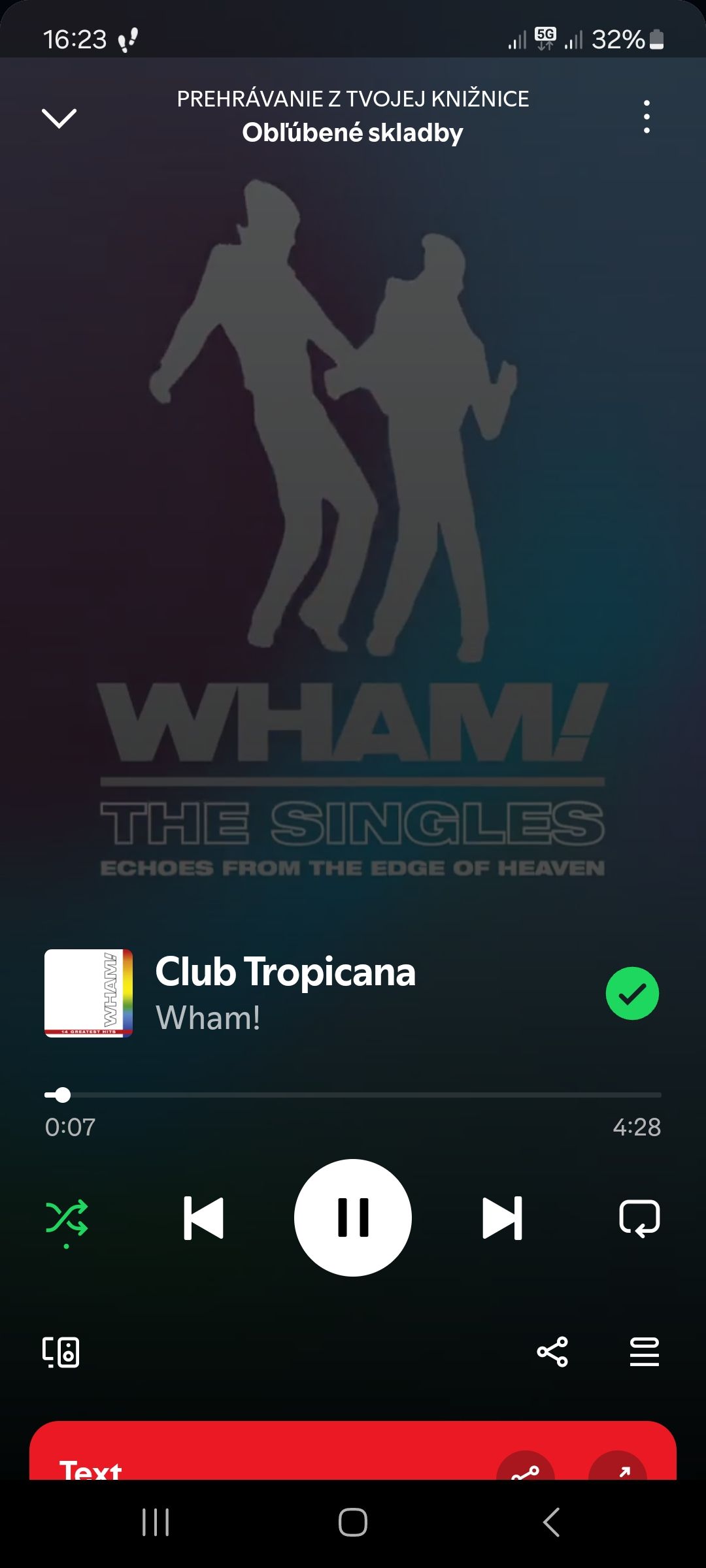Turn off shuffle playback

[x=67, y=1218]
